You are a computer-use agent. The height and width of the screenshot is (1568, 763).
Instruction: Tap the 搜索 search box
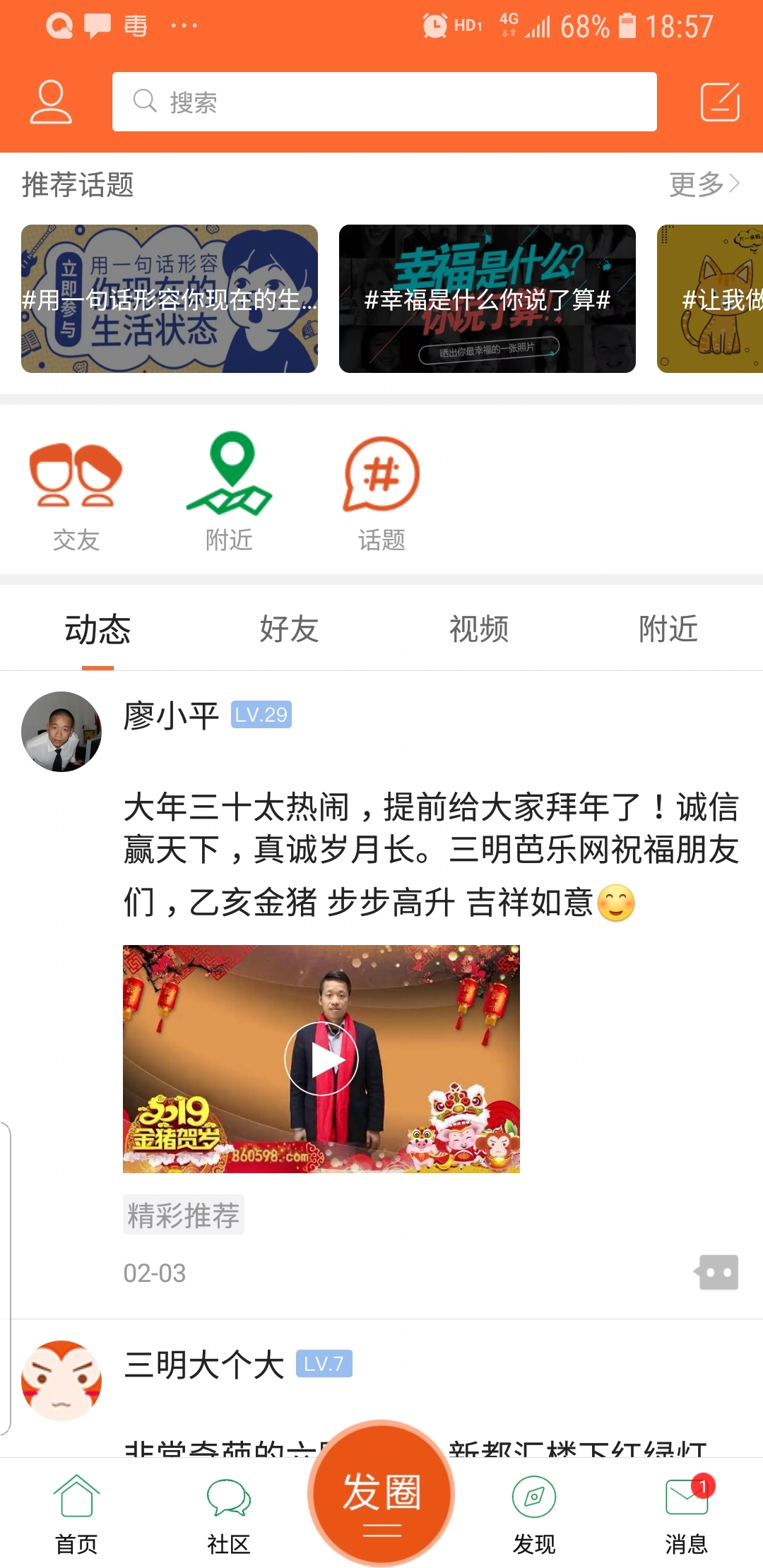[x=384, y=102]
